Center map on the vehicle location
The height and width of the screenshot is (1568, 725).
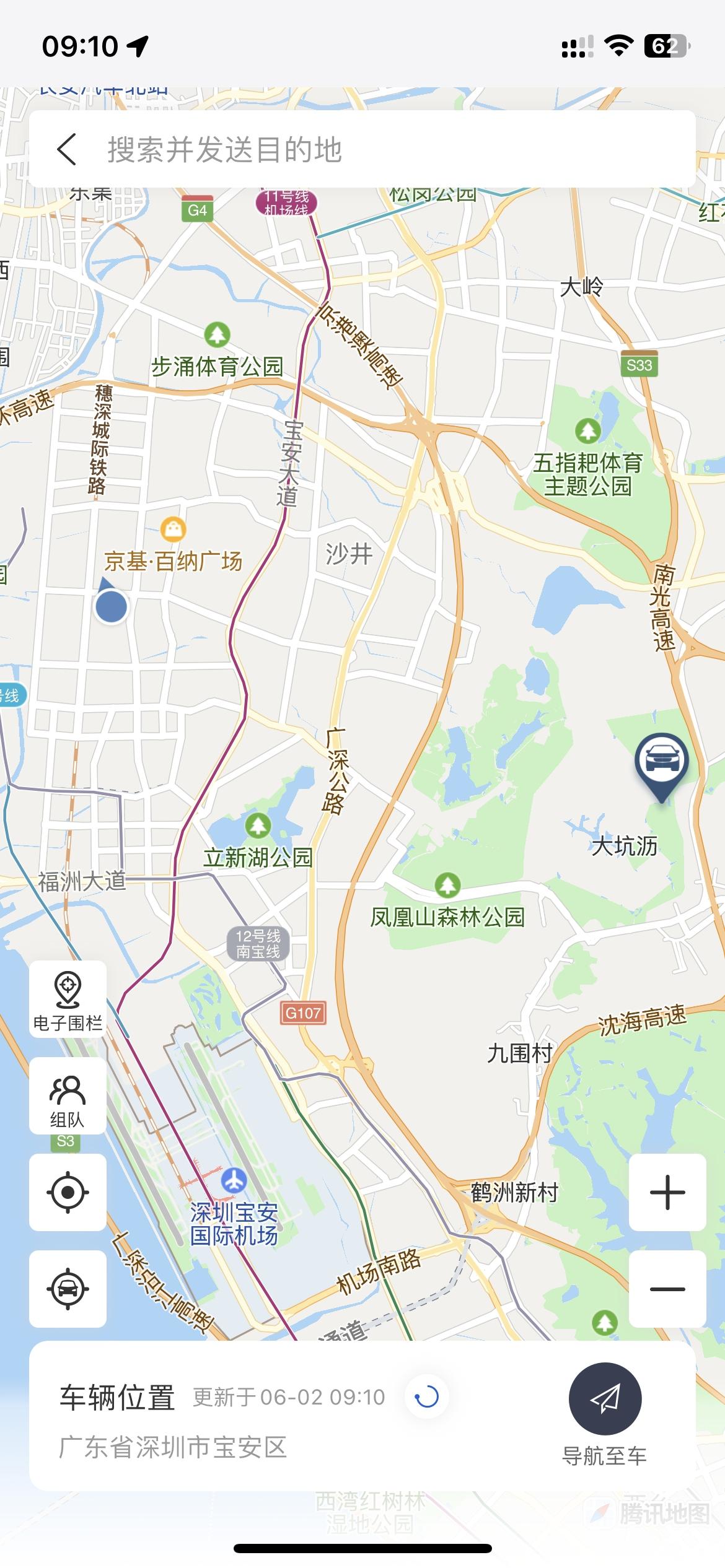(x=68, y=1288)
